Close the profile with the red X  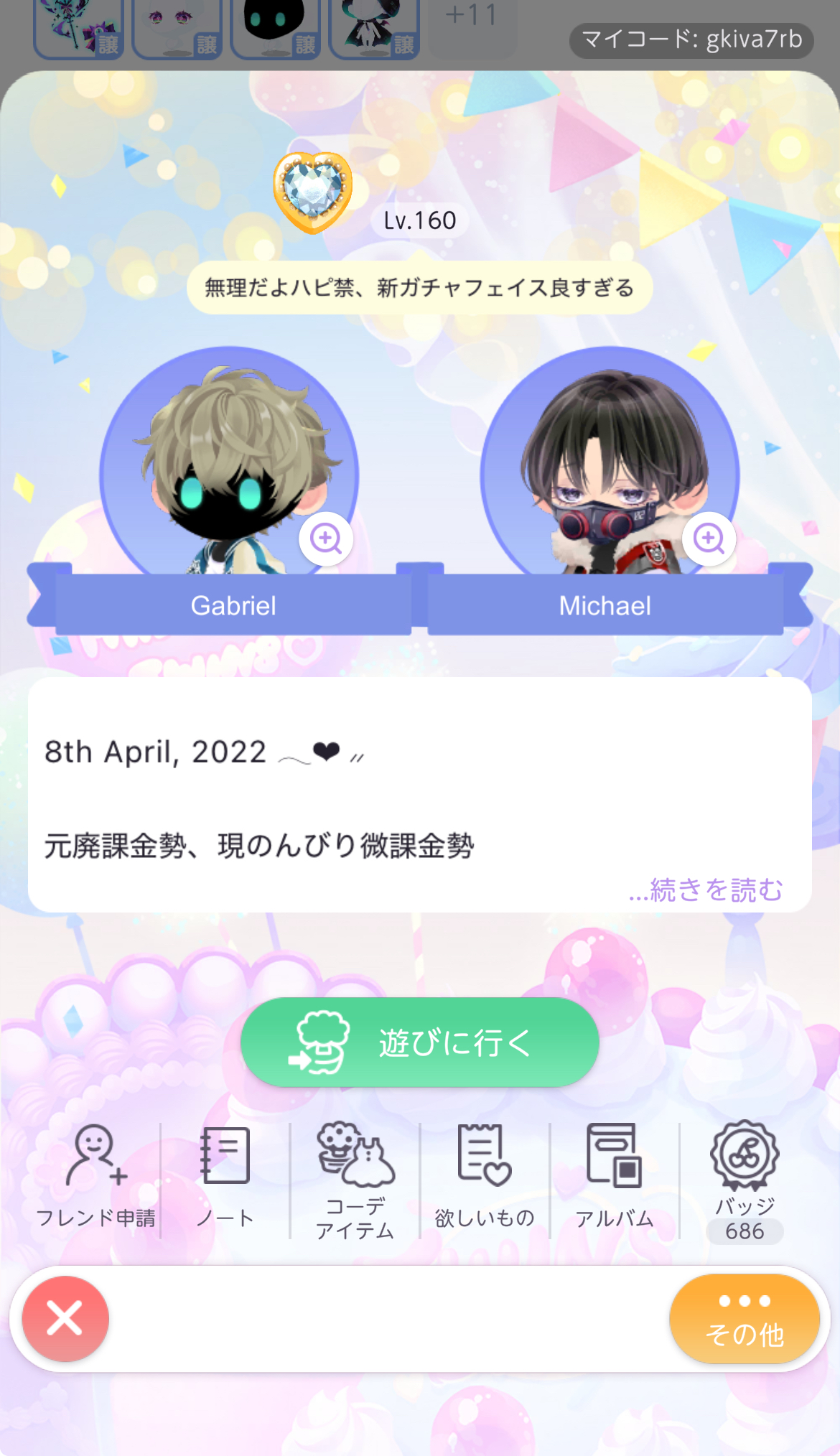tap(65, 1319)
